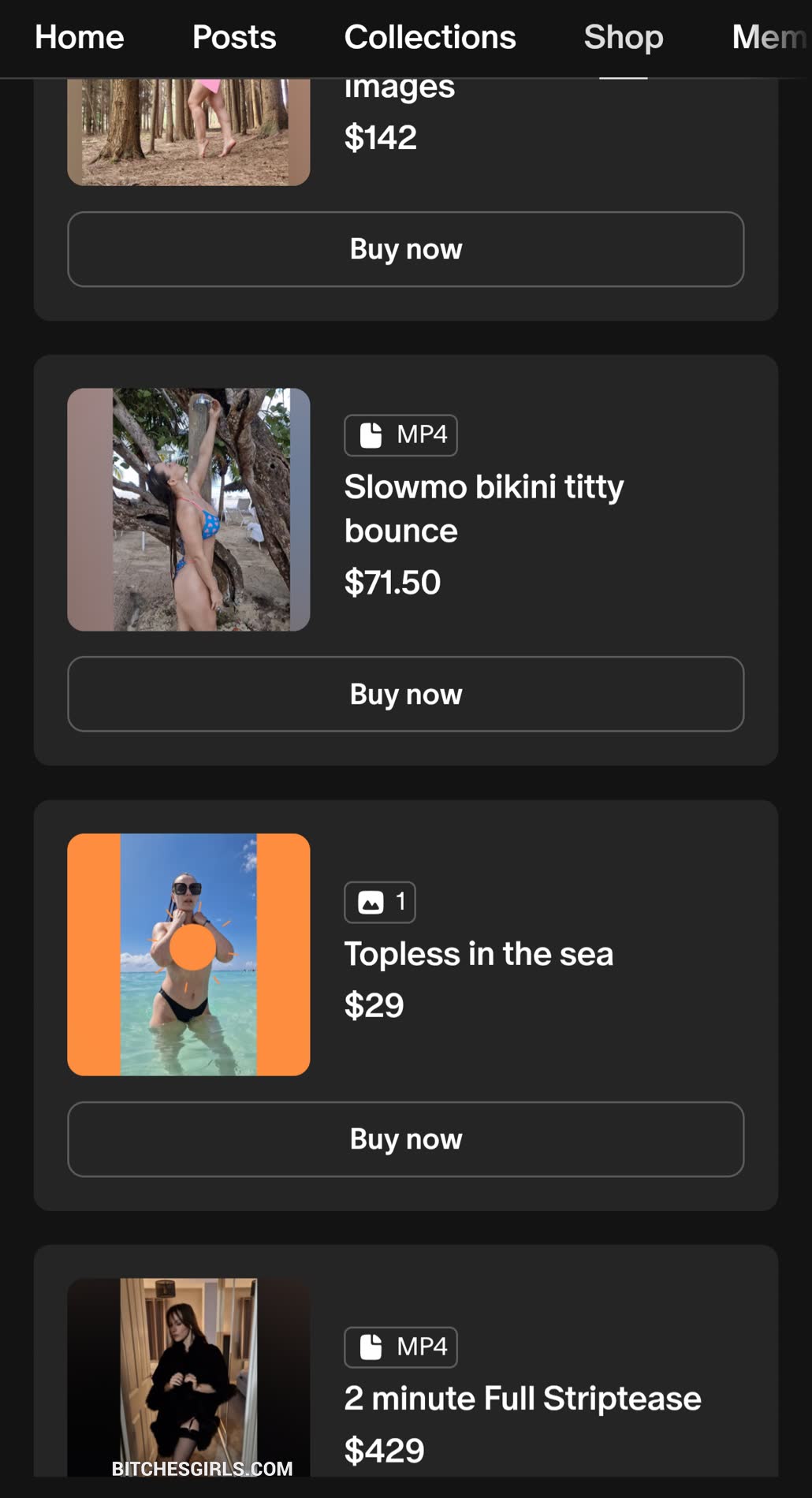
Task: Tap Buy now for the $142 images
Action: 405,249
